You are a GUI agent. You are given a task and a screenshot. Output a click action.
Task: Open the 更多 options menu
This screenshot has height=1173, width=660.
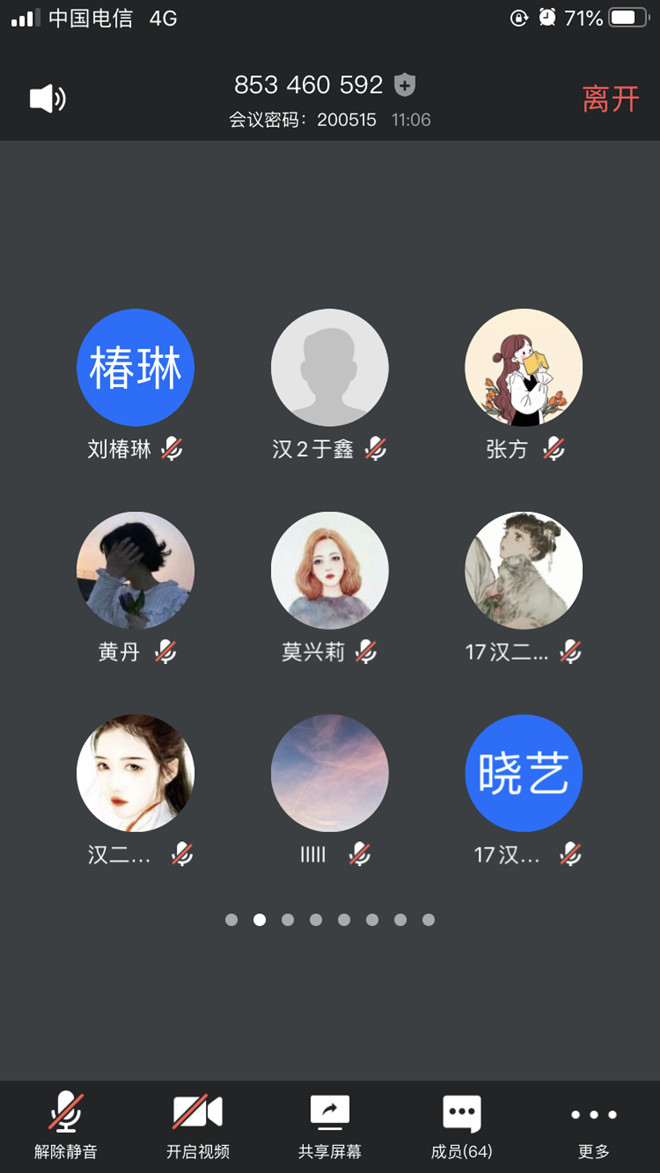[593, 1125]
